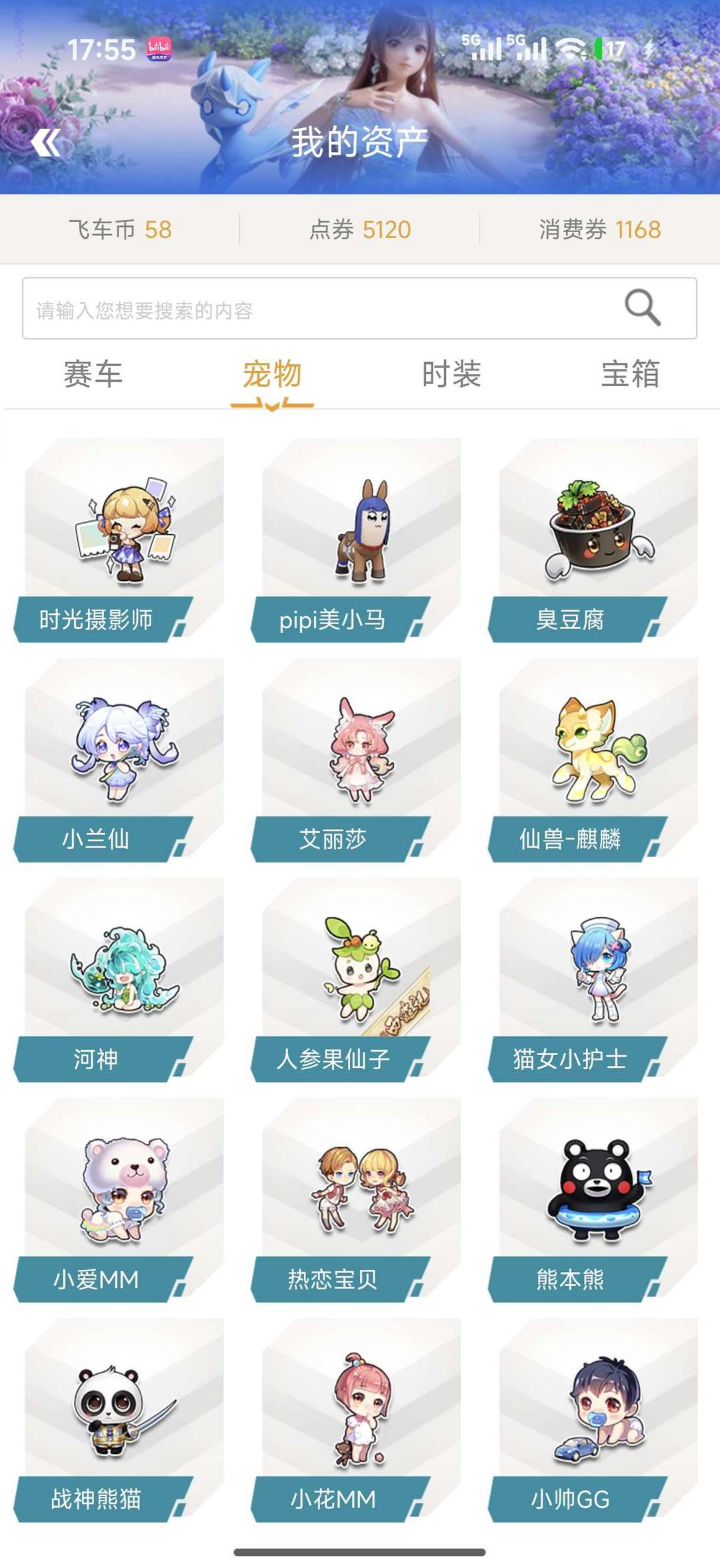
Task: Open the 小爱MM pet card
Action: [x=120, y=1201]
